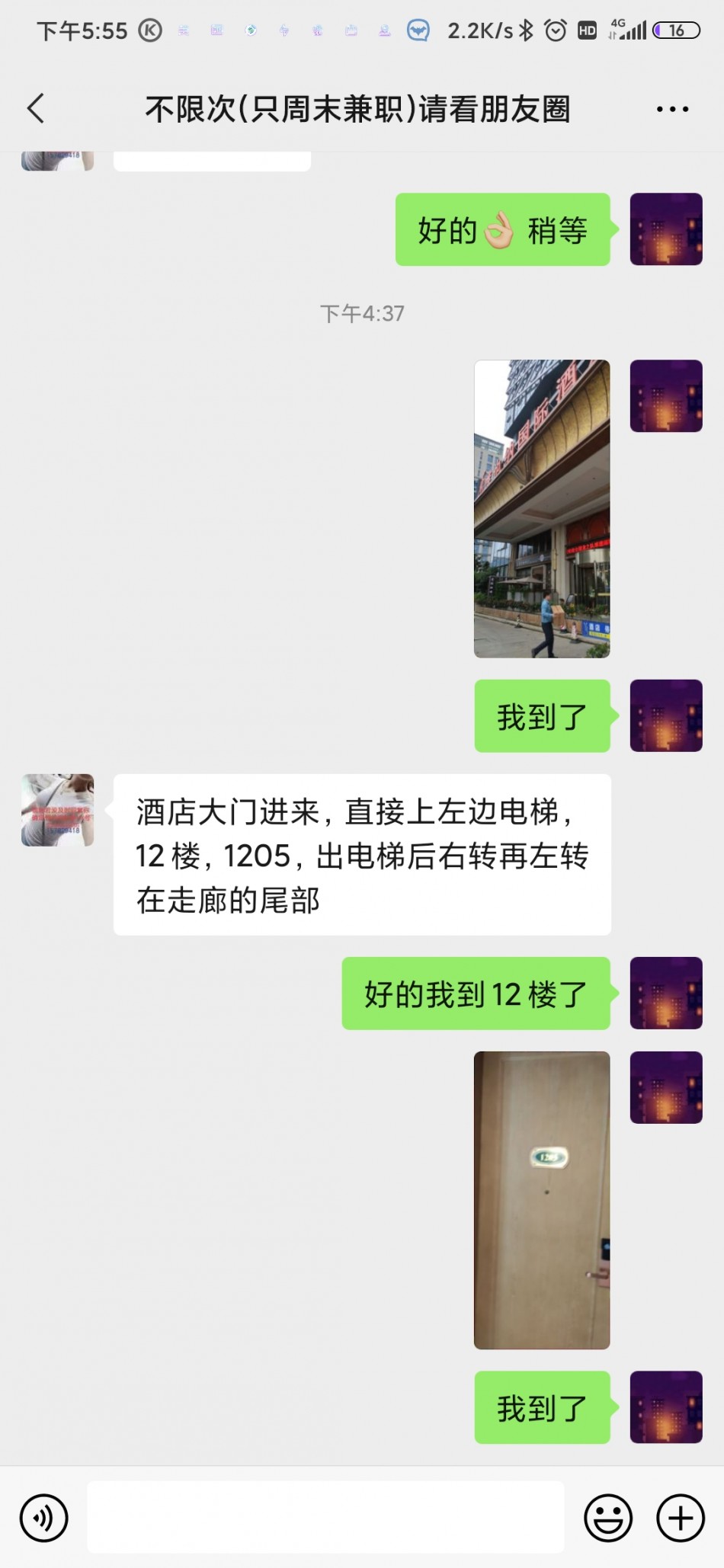The width and height of the screenshot is (724, 1568).
Task: Go back to the chat list
Action: [x=36, y=109]
